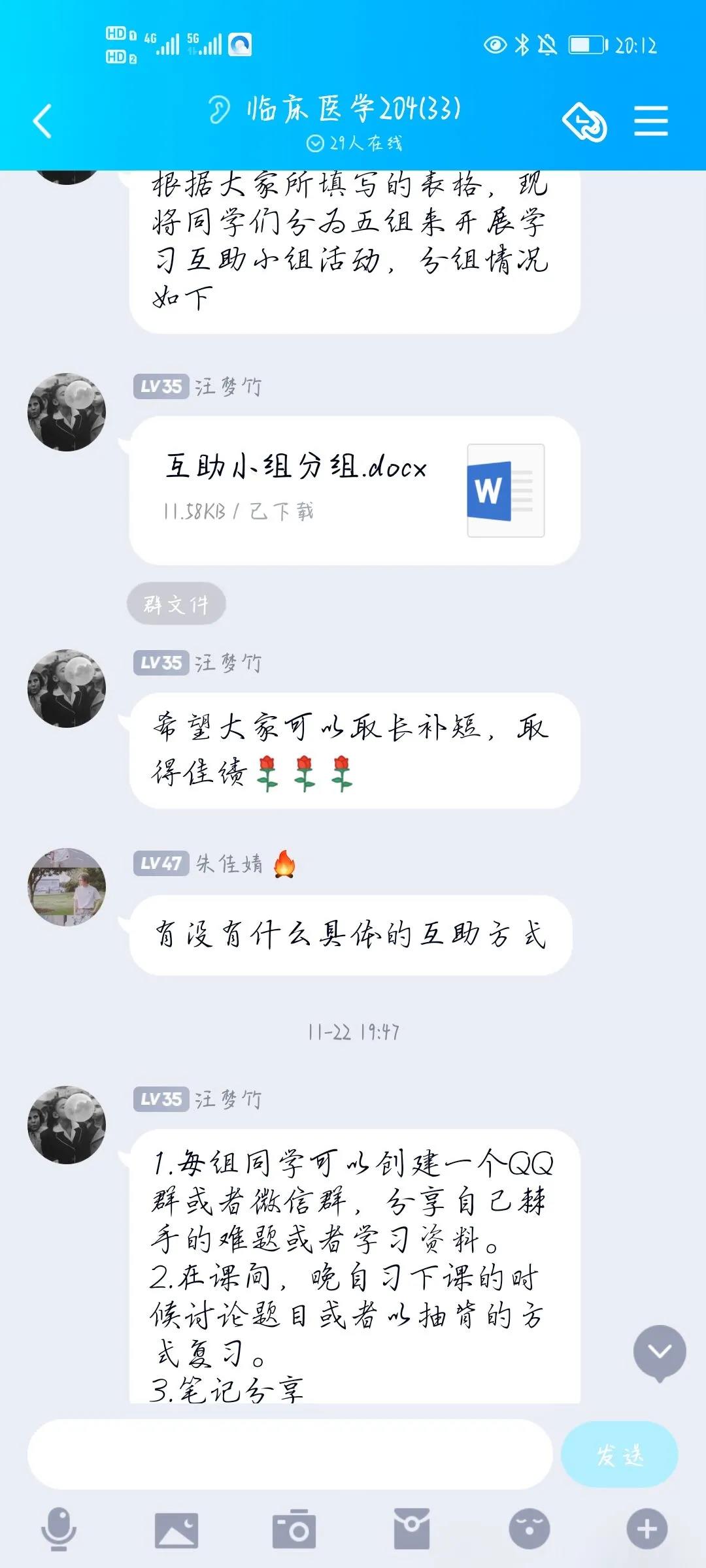Open the camera to take a photo
The height and width of the screenshot is (1568, 706).
pos(294,1529)
